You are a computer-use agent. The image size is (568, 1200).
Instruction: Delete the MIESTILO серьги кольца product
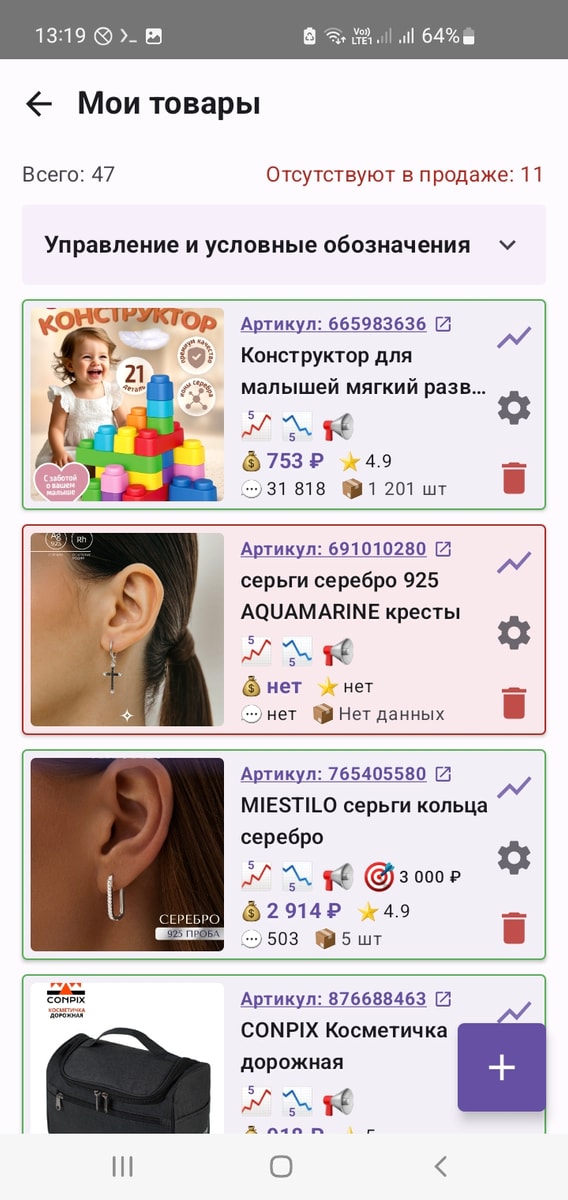click(514, 927)
